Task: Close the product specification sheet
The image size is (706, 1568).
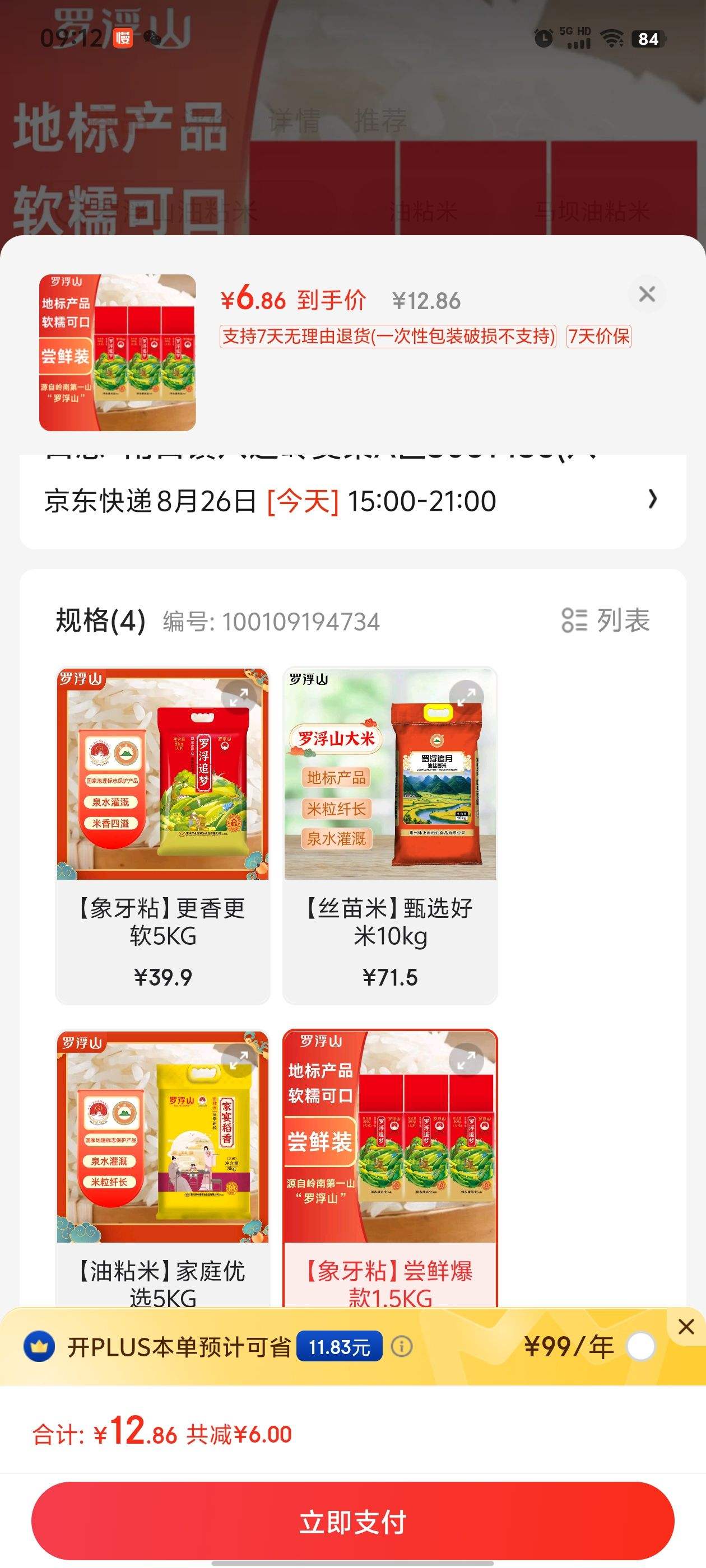Action: pyautogui.click(x=647, y=295)
